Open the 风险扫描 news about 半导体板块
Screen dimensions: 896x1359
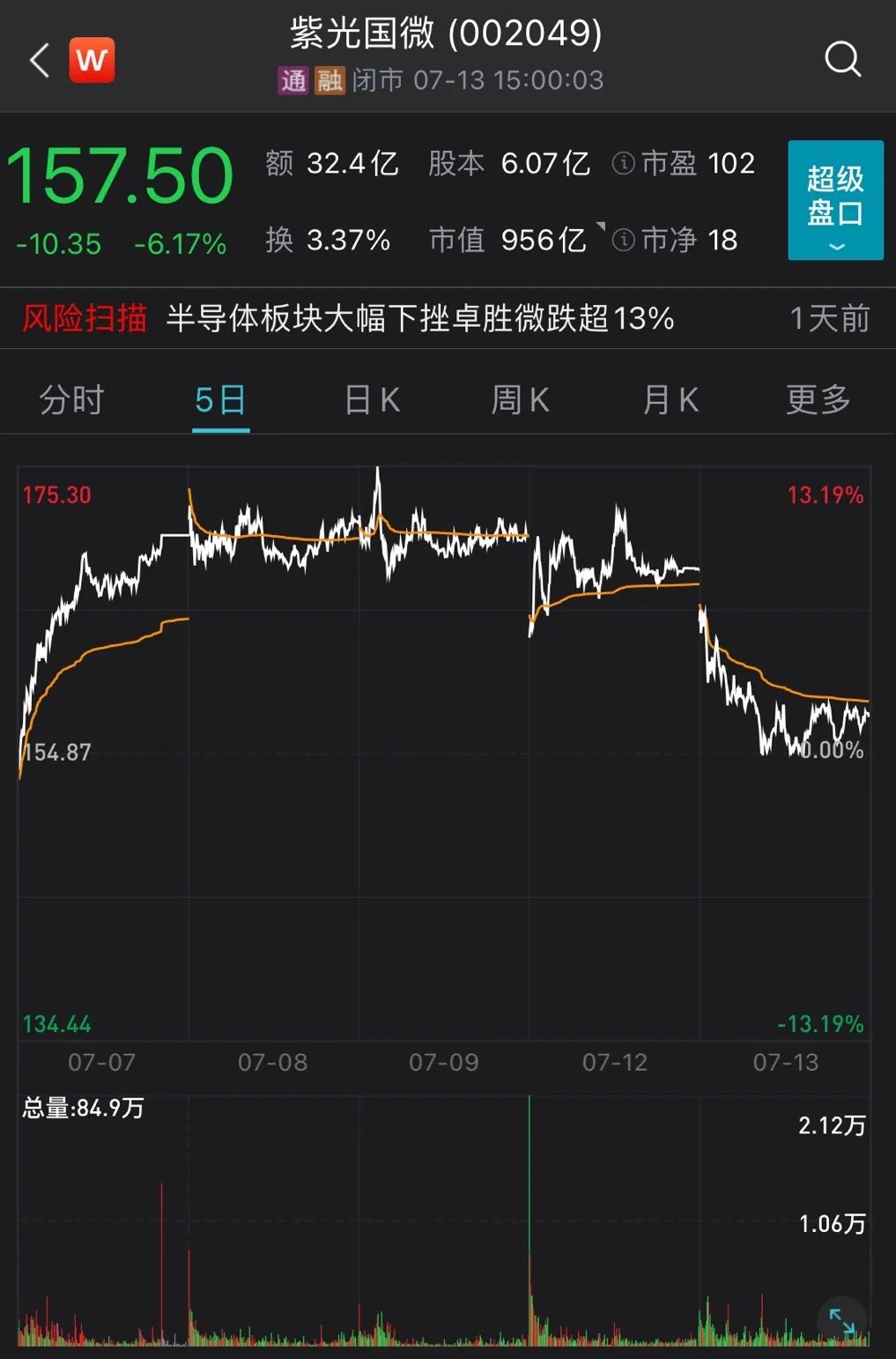pyautogui.click(x=420, y=318)
